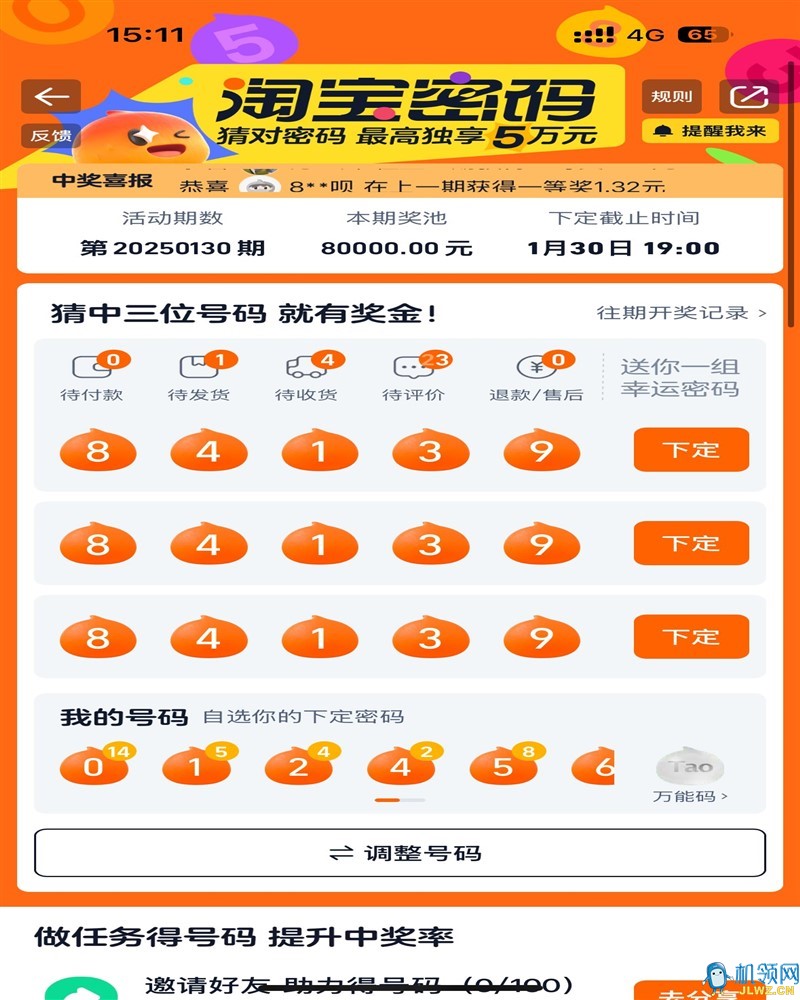Select number 4 in 我的号码
The image size is (800, 1000).
click(x=400, y=767)
